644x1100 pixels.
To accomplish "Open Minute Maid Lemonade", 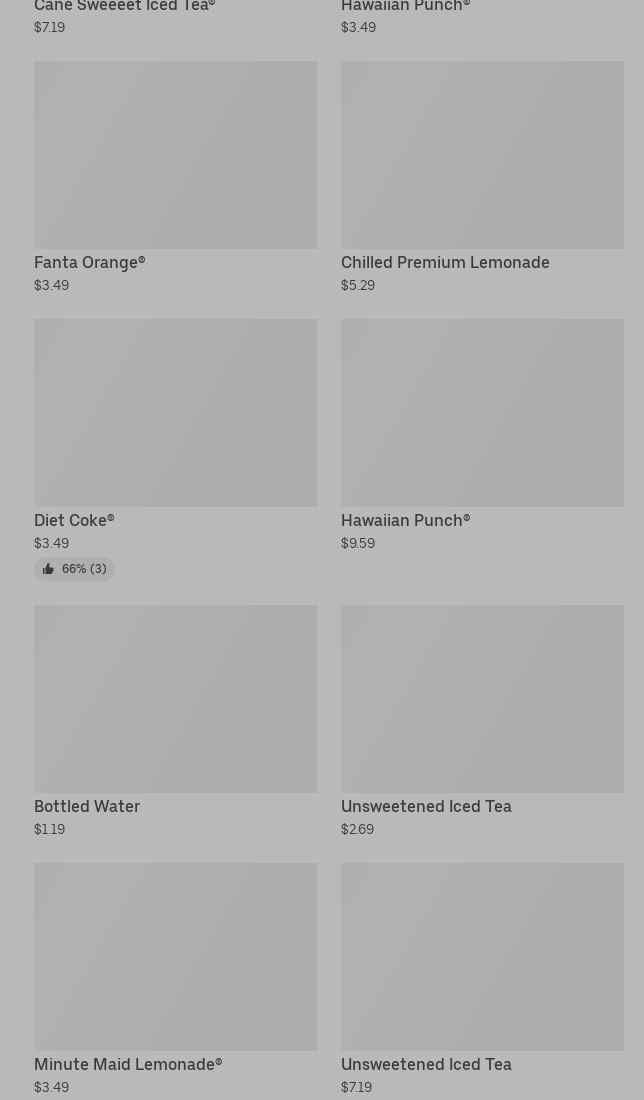I will coord(175,979).
